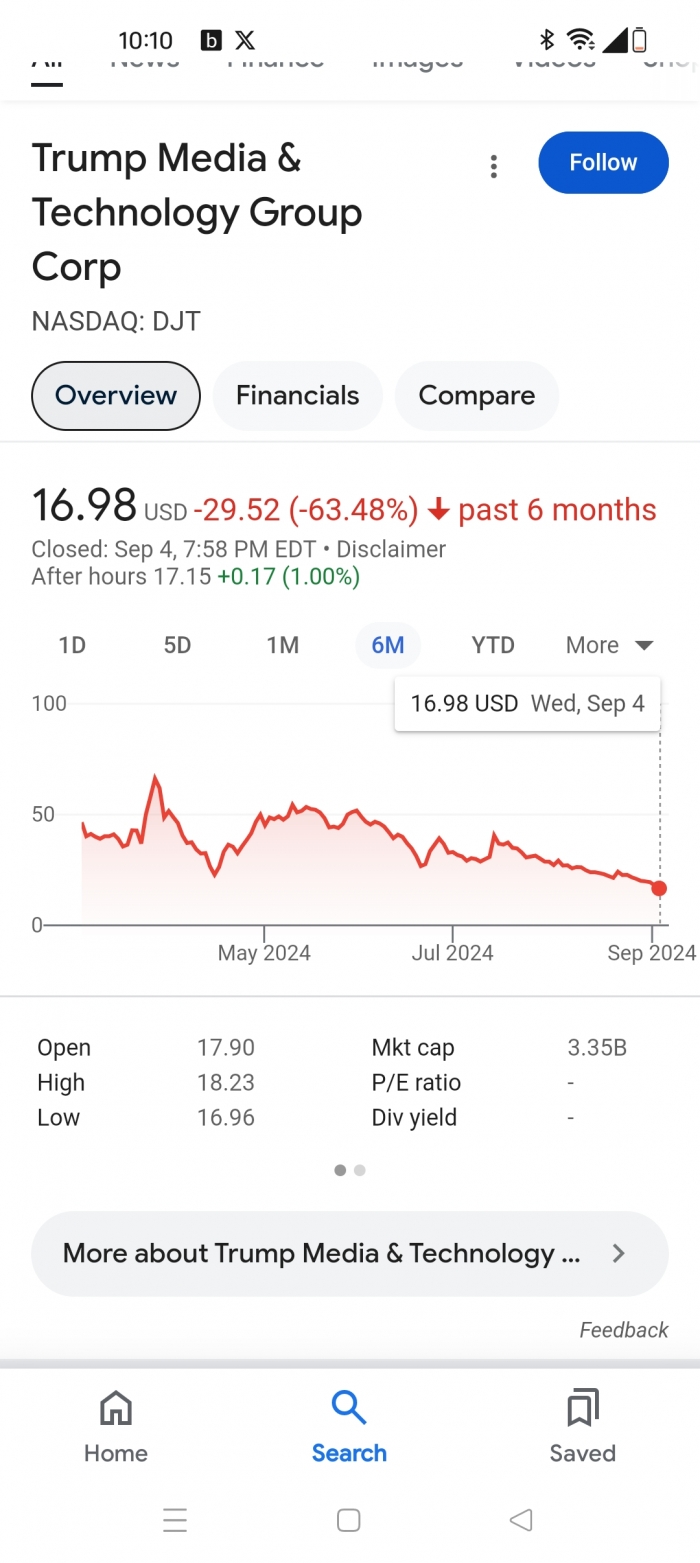Viewport: 700px width, 1563px height.
Task: Go back with system back button
Action: point(521,1521)
